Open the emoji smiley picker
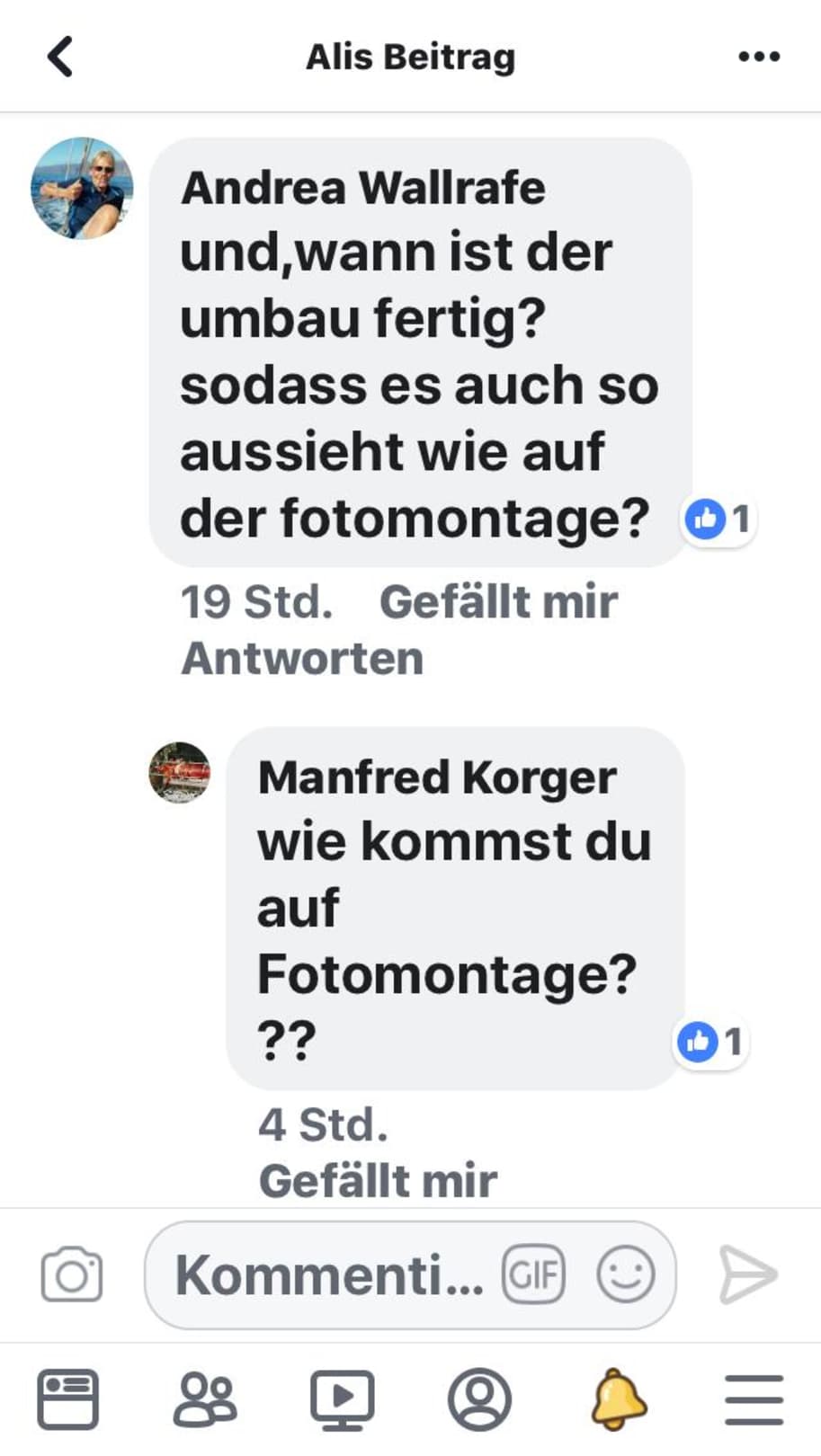 pos(625,1274)
